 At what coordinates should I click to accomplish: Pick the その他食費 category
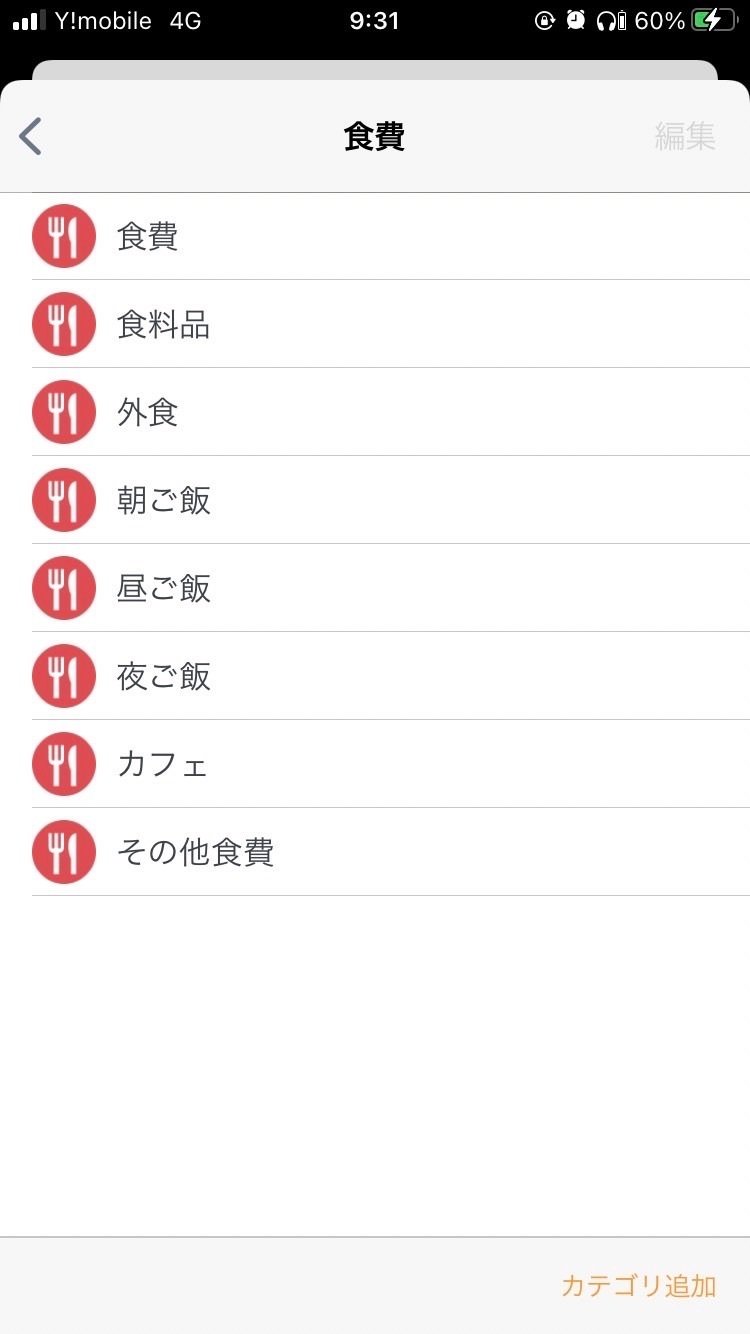195,853
